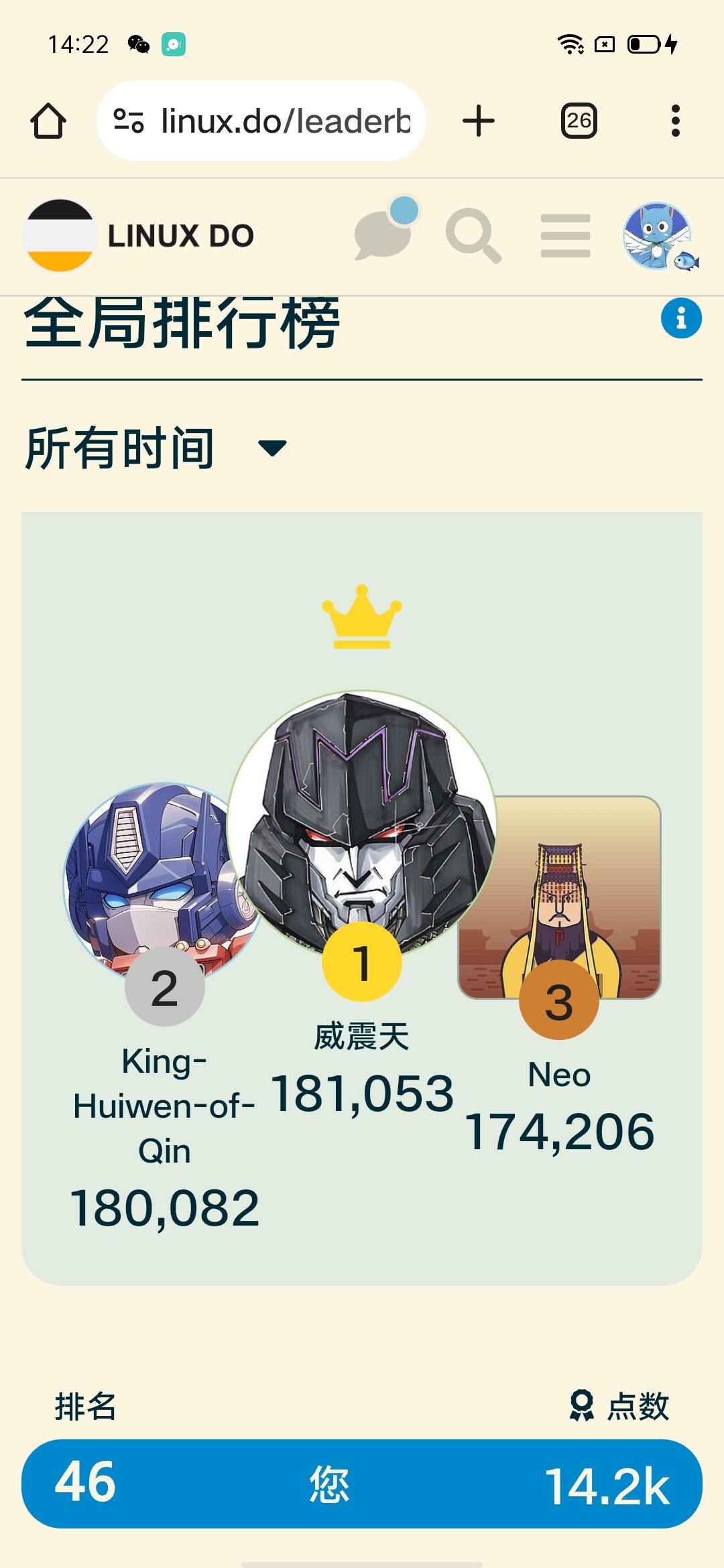Open your own rank 46 row
The height and width of the screenshot is (1568, 724).
pyautogui.click(x=362, y=1484)
